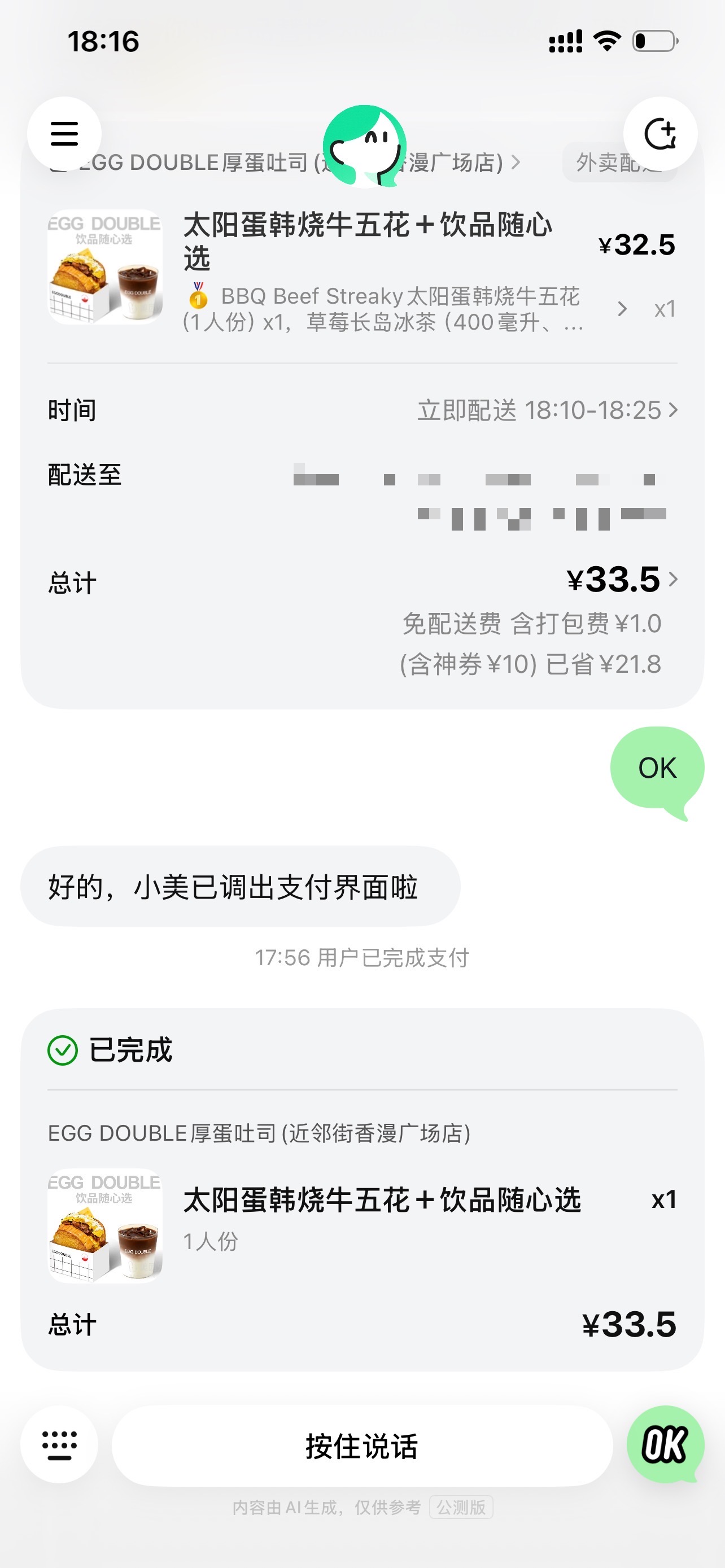
Task: Switch to keyboard input
Action: coord(59,1445)
